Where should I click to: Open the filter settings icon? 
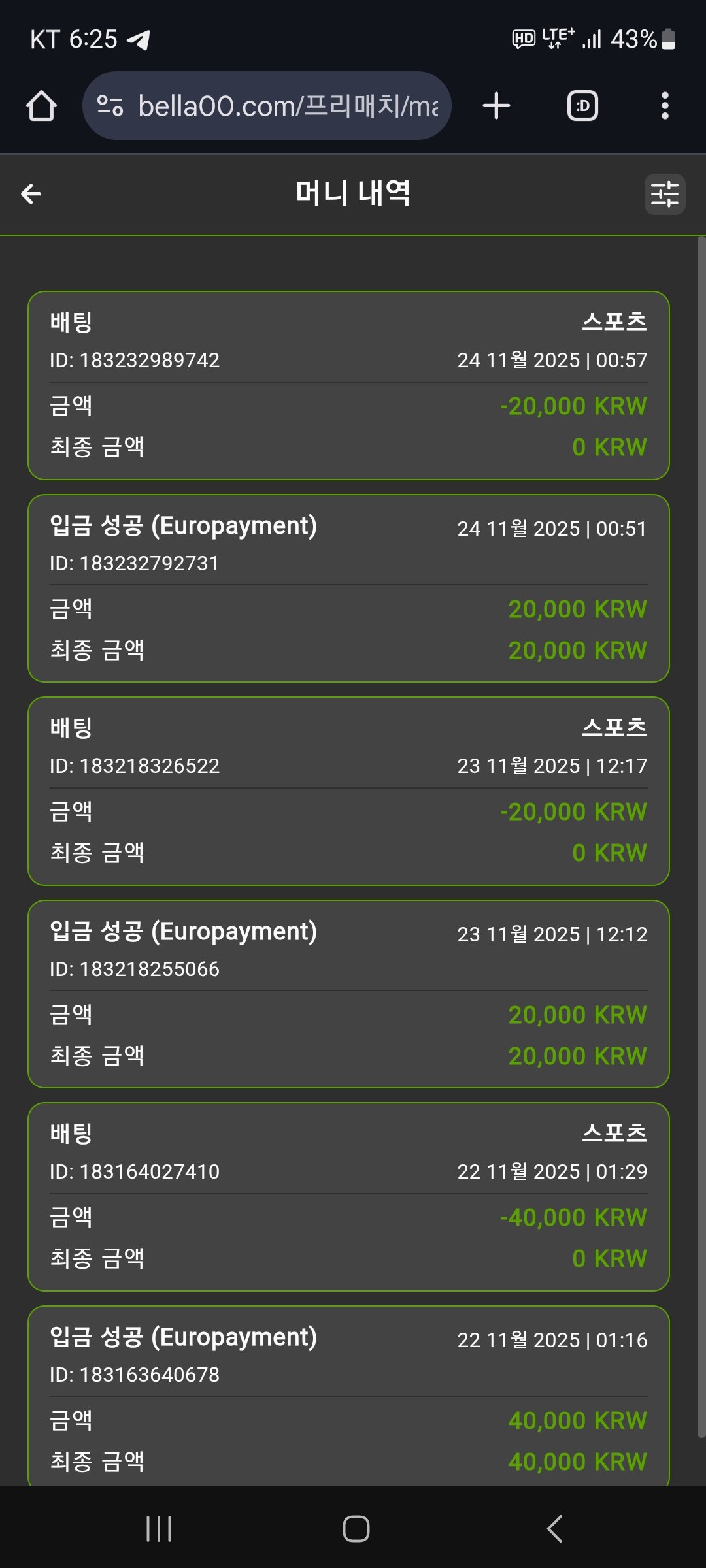click(x=664, y=194)
